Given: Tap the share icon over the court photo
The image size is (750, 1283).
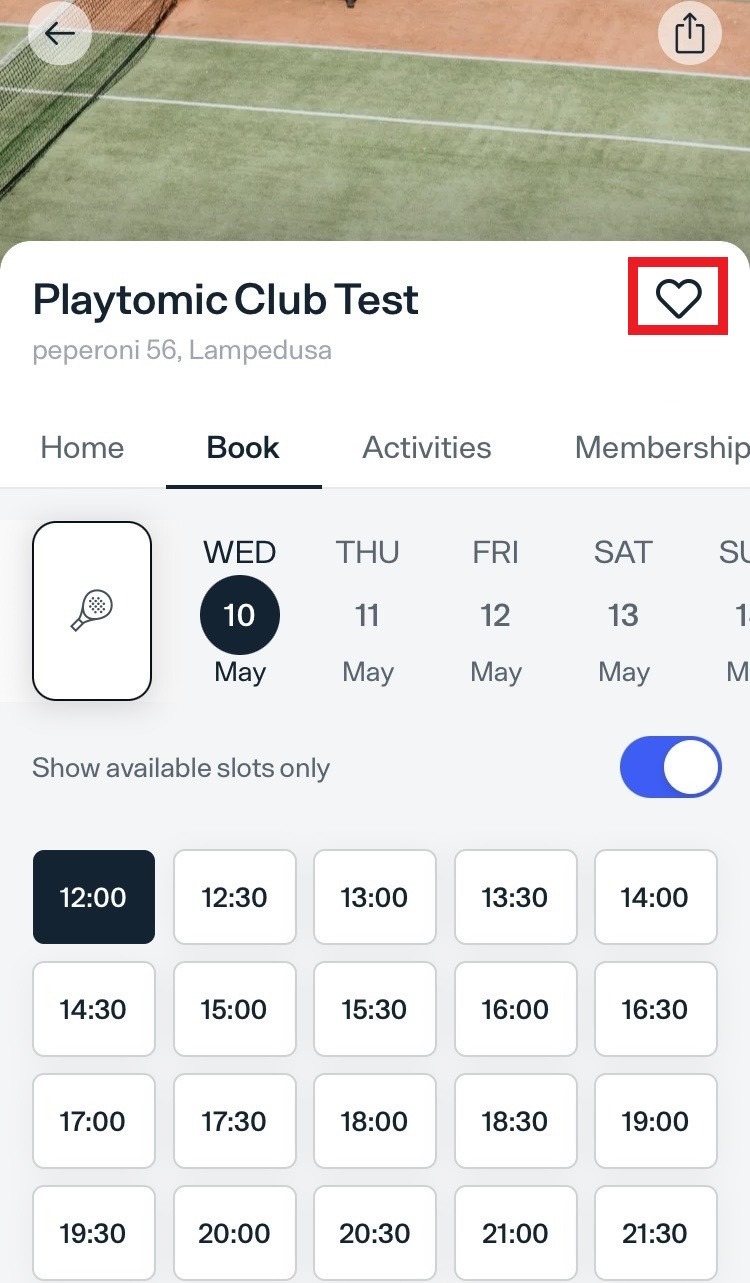Looking at the screenshot, I should pos(688,33).
